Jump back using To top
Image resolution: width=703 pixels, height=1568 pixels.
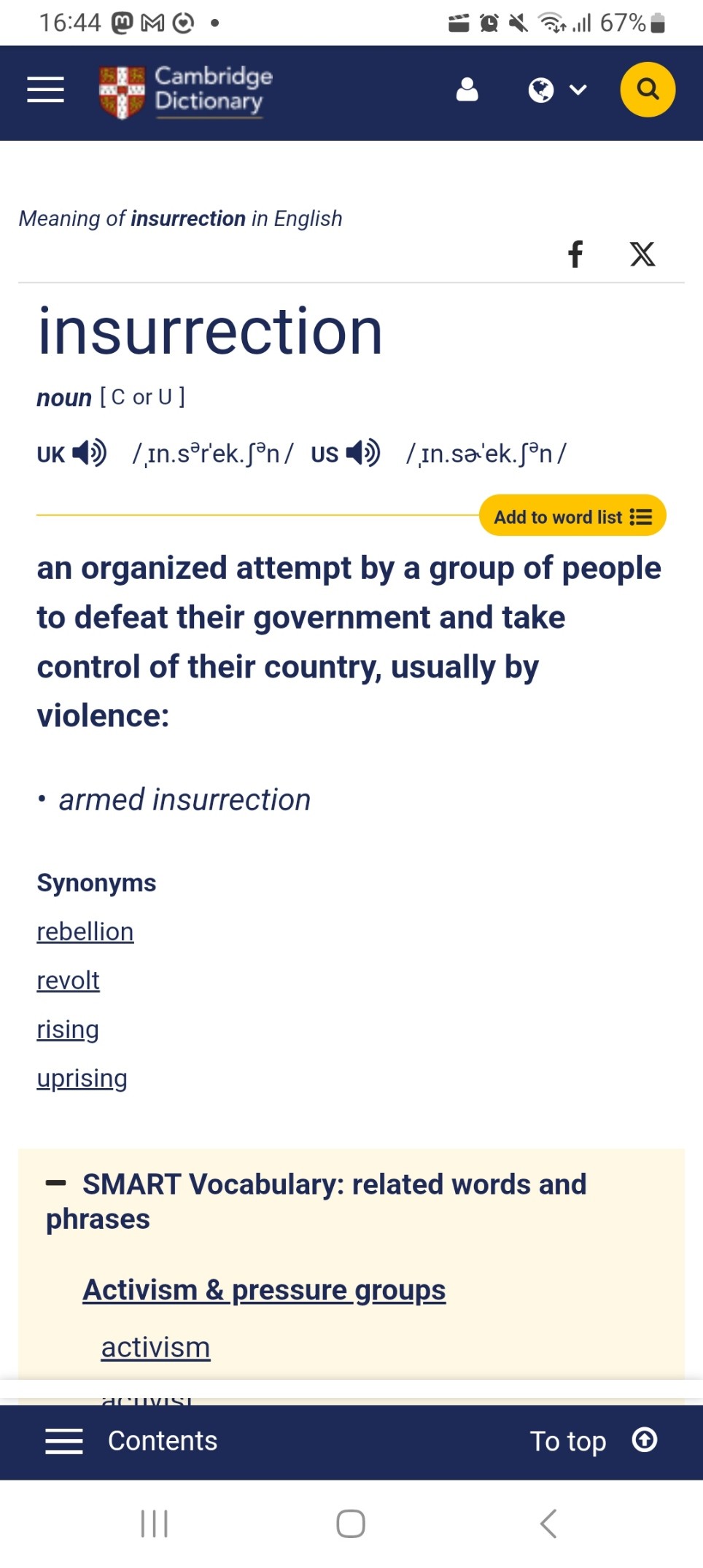(592, 1440)
